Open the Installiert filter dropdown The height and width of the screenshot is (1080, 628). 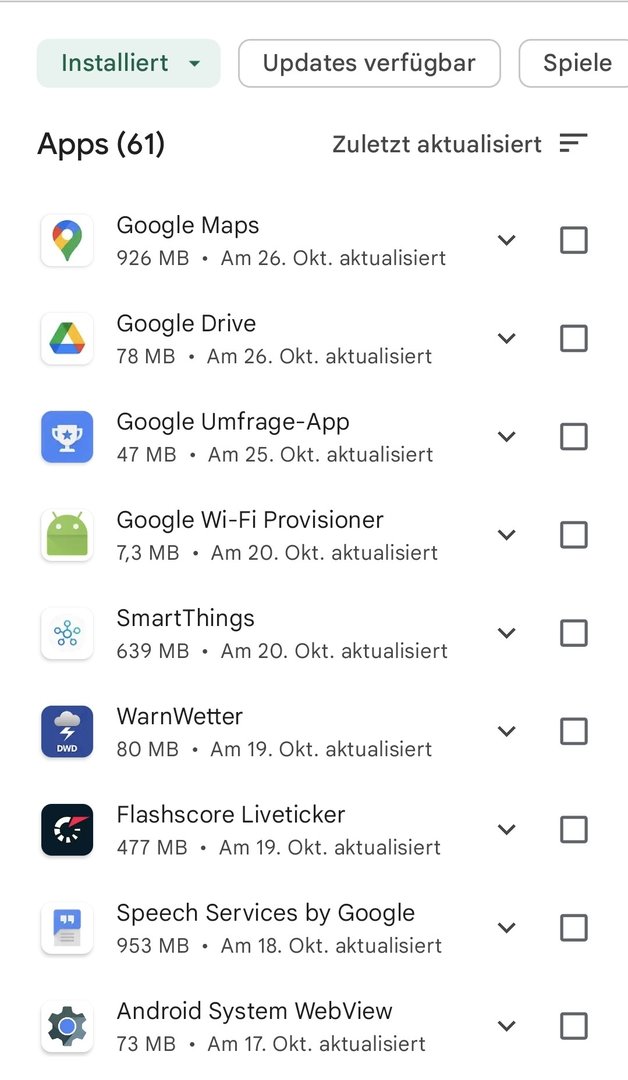tap(129, 63)
